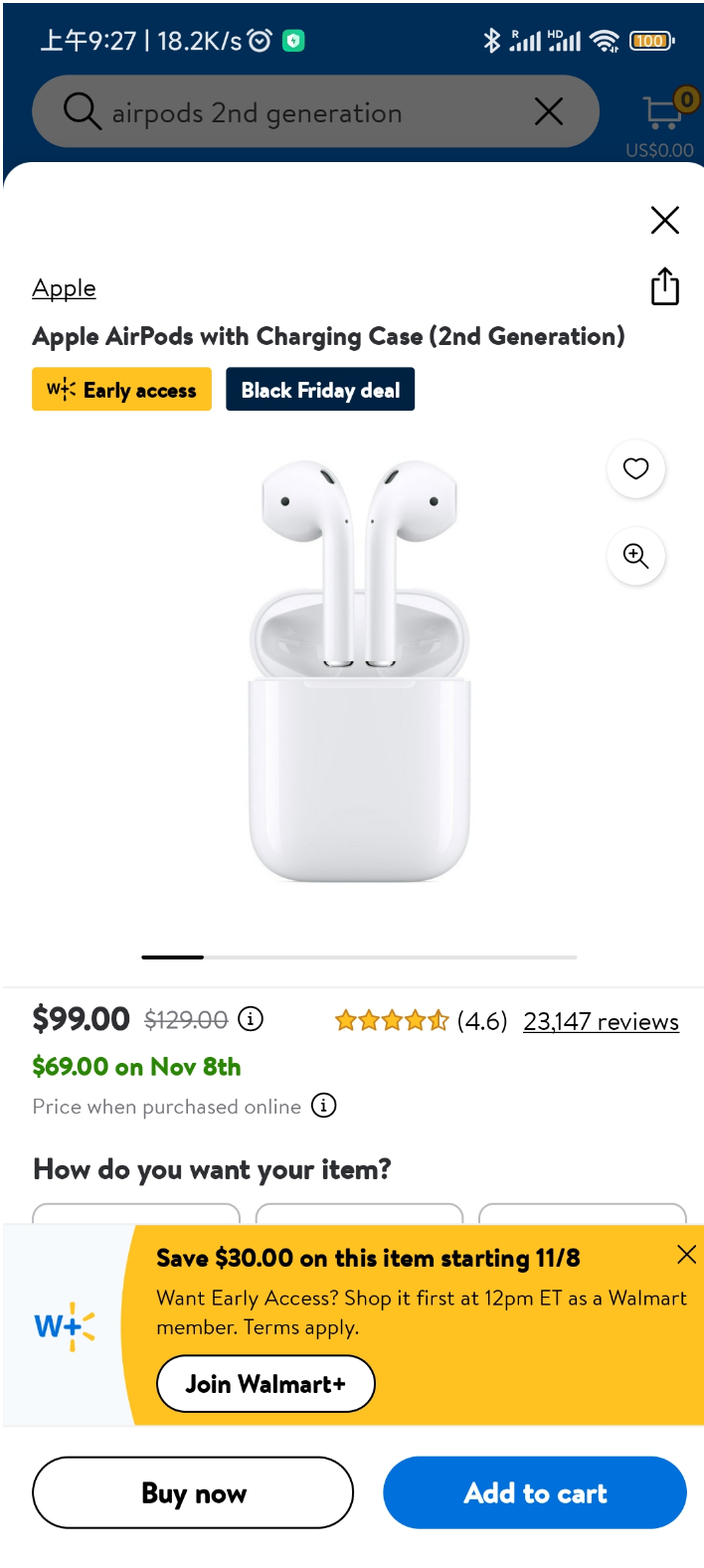
Task: Open the 23,147 reviews link
Action: [601, 1021]
